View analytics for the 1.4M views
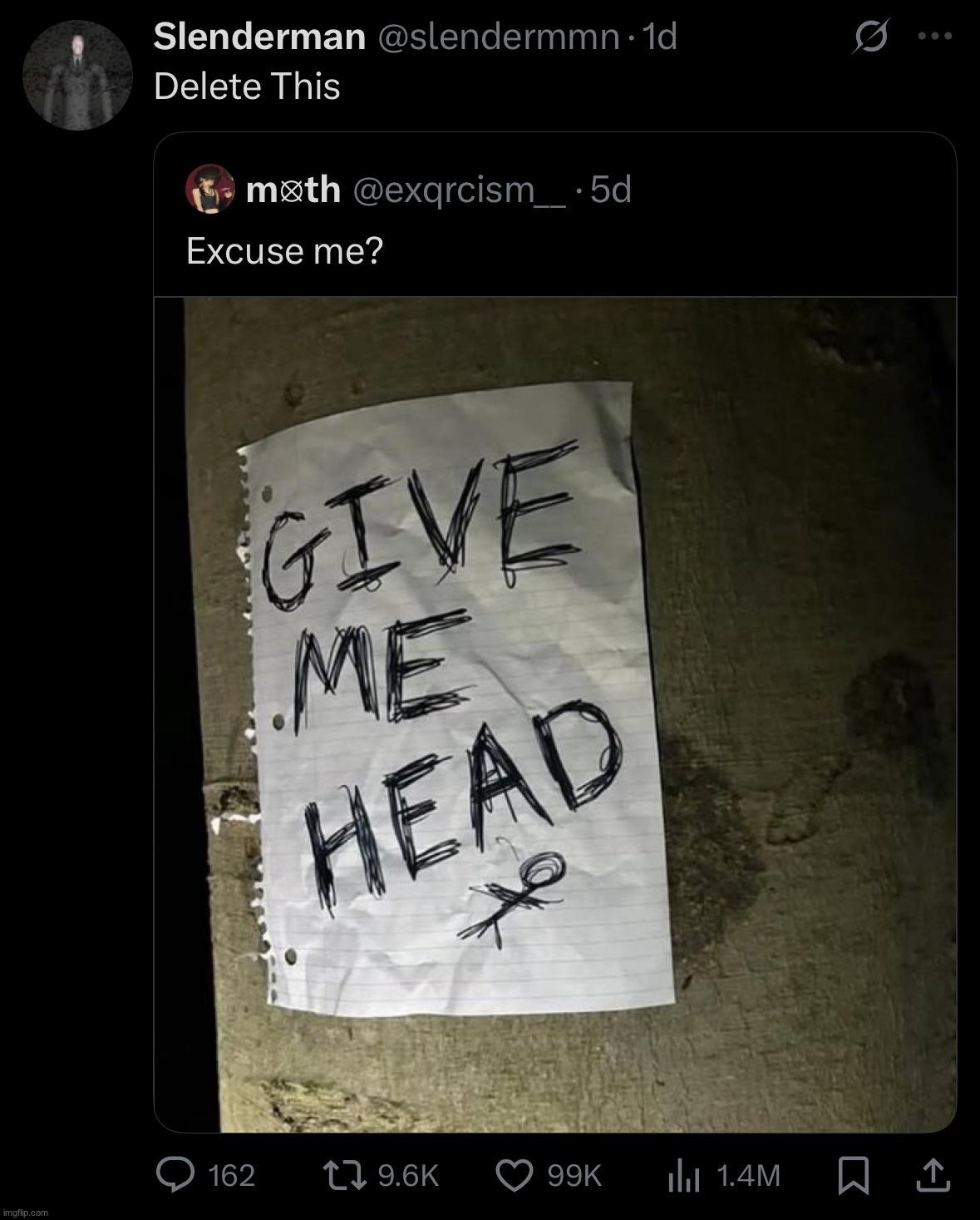 682,1174
